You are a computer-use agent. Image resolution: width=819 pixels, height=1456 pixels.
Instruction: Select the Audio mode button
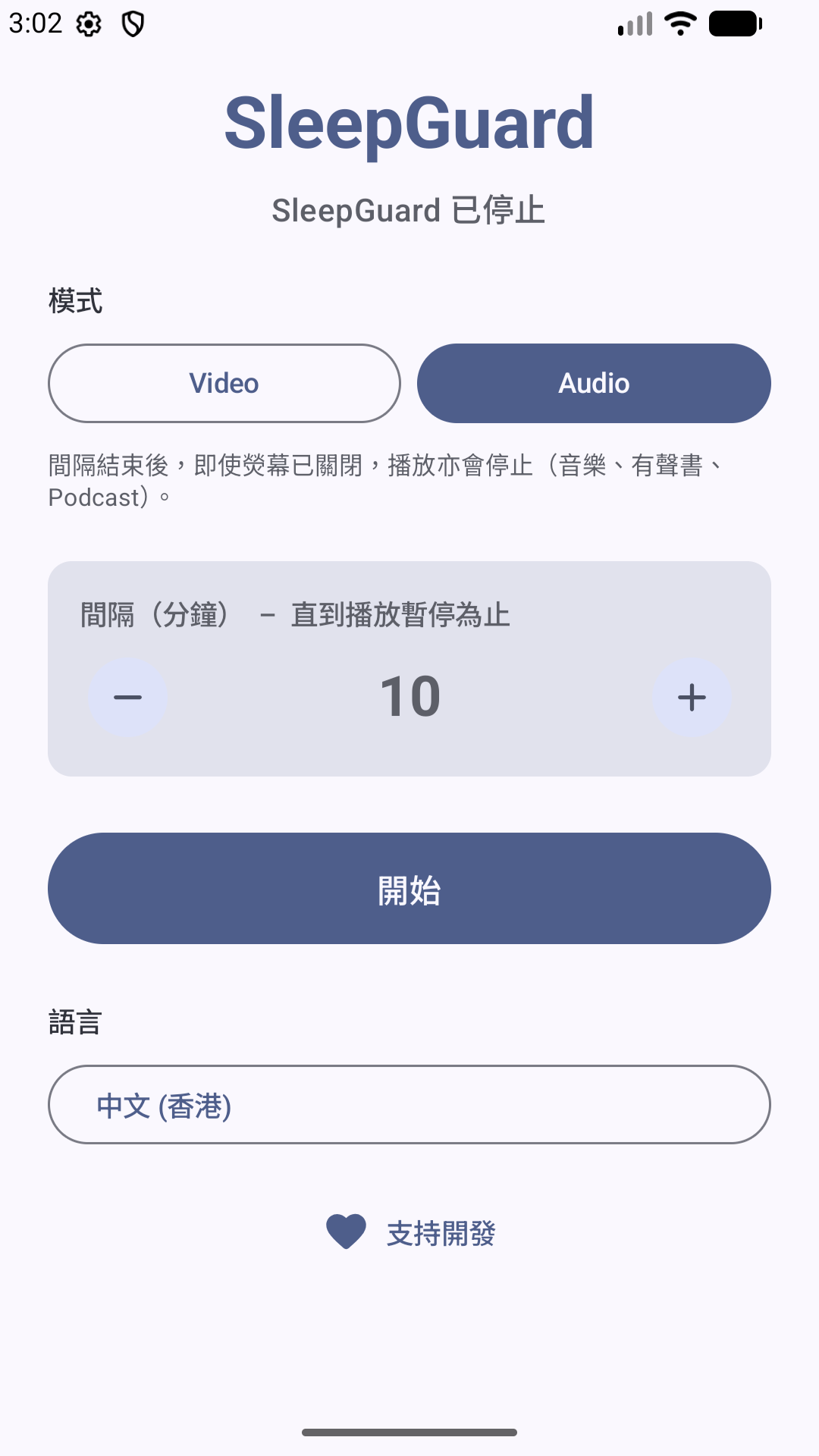click(x=594, y=383)
